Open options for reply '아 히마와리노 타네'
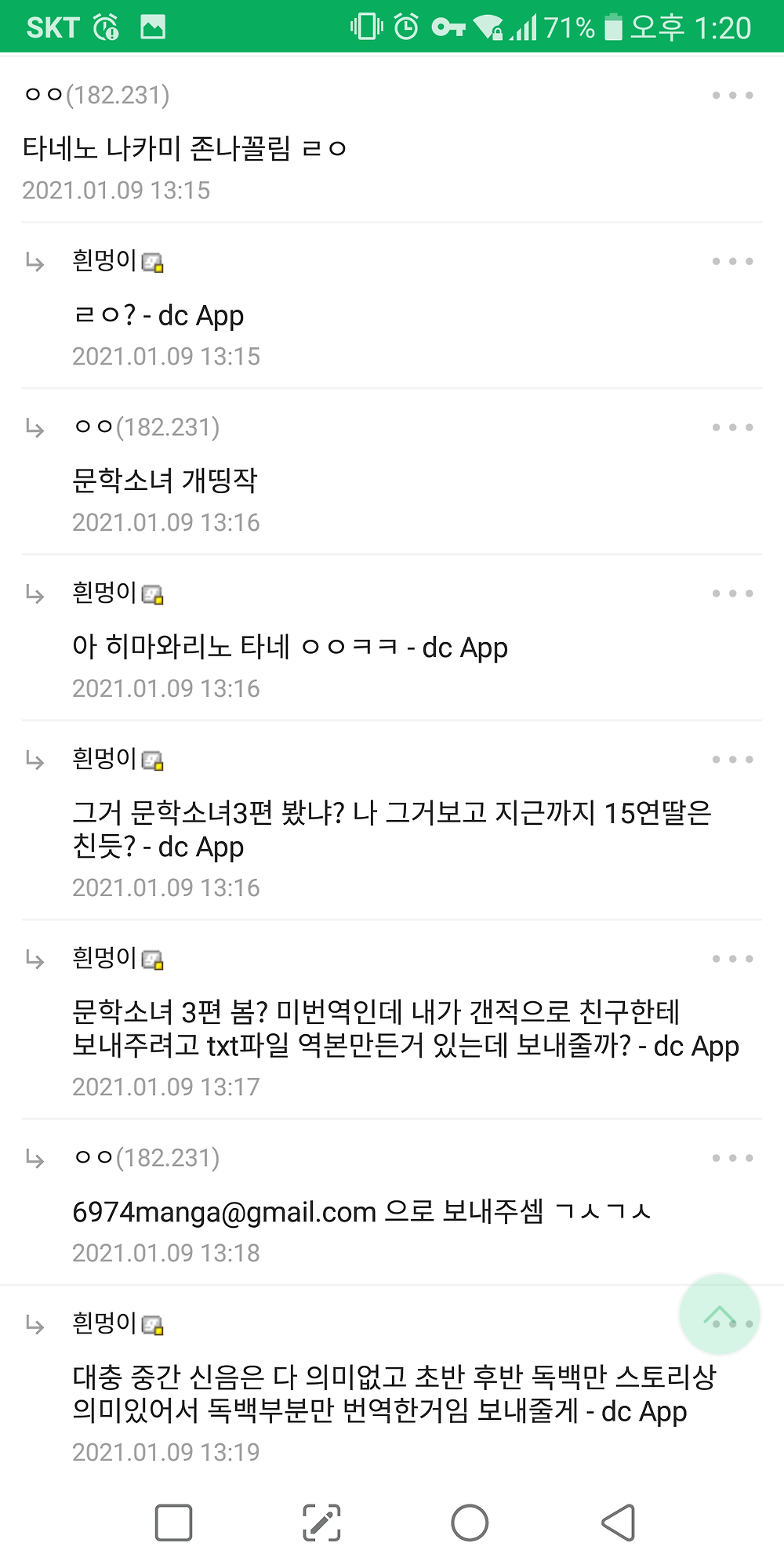The height and width of the screenshot is (1568, 784). click(732, 593)
